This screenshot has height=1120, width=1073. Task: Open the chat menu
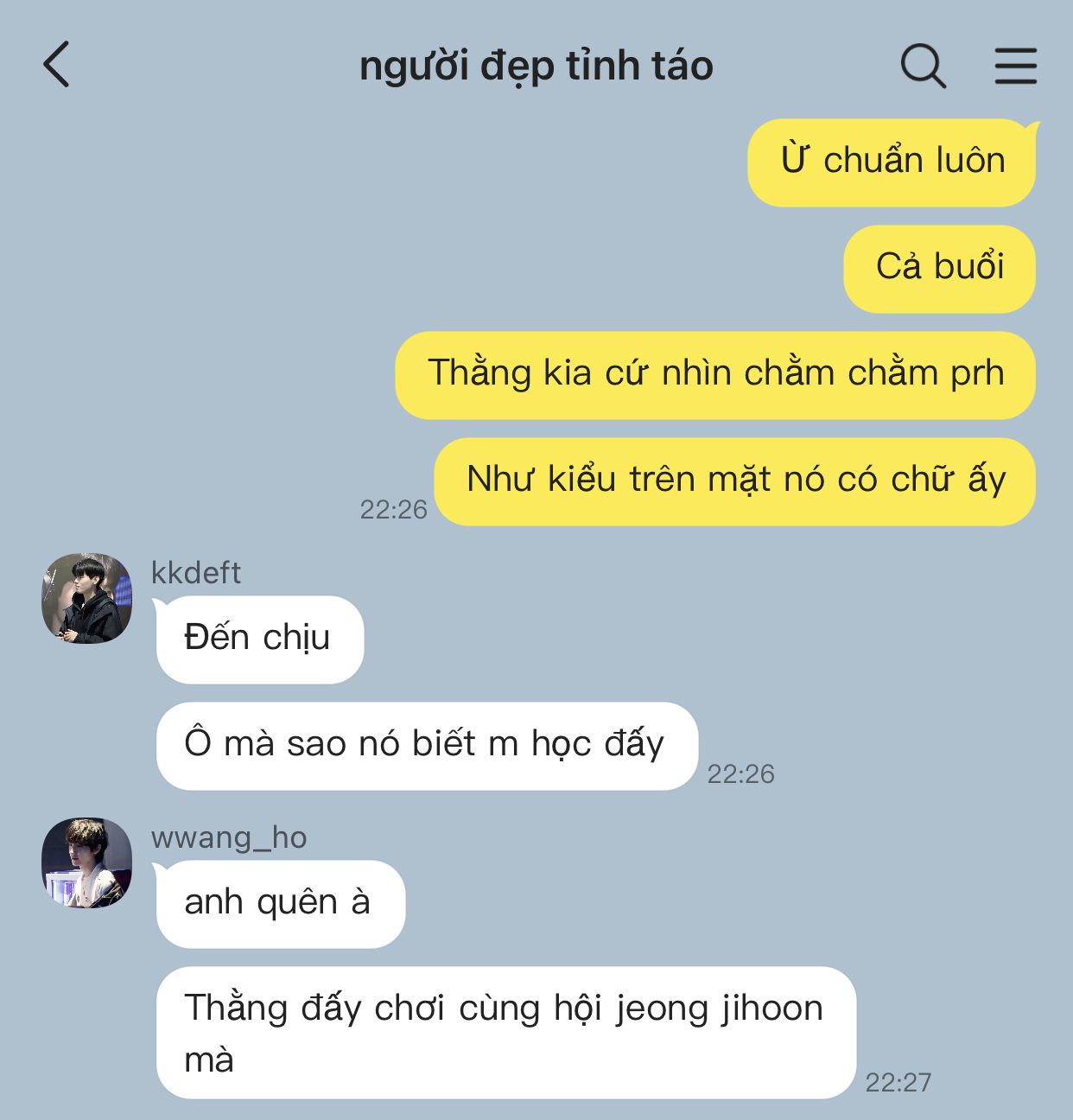(1015, 66)
